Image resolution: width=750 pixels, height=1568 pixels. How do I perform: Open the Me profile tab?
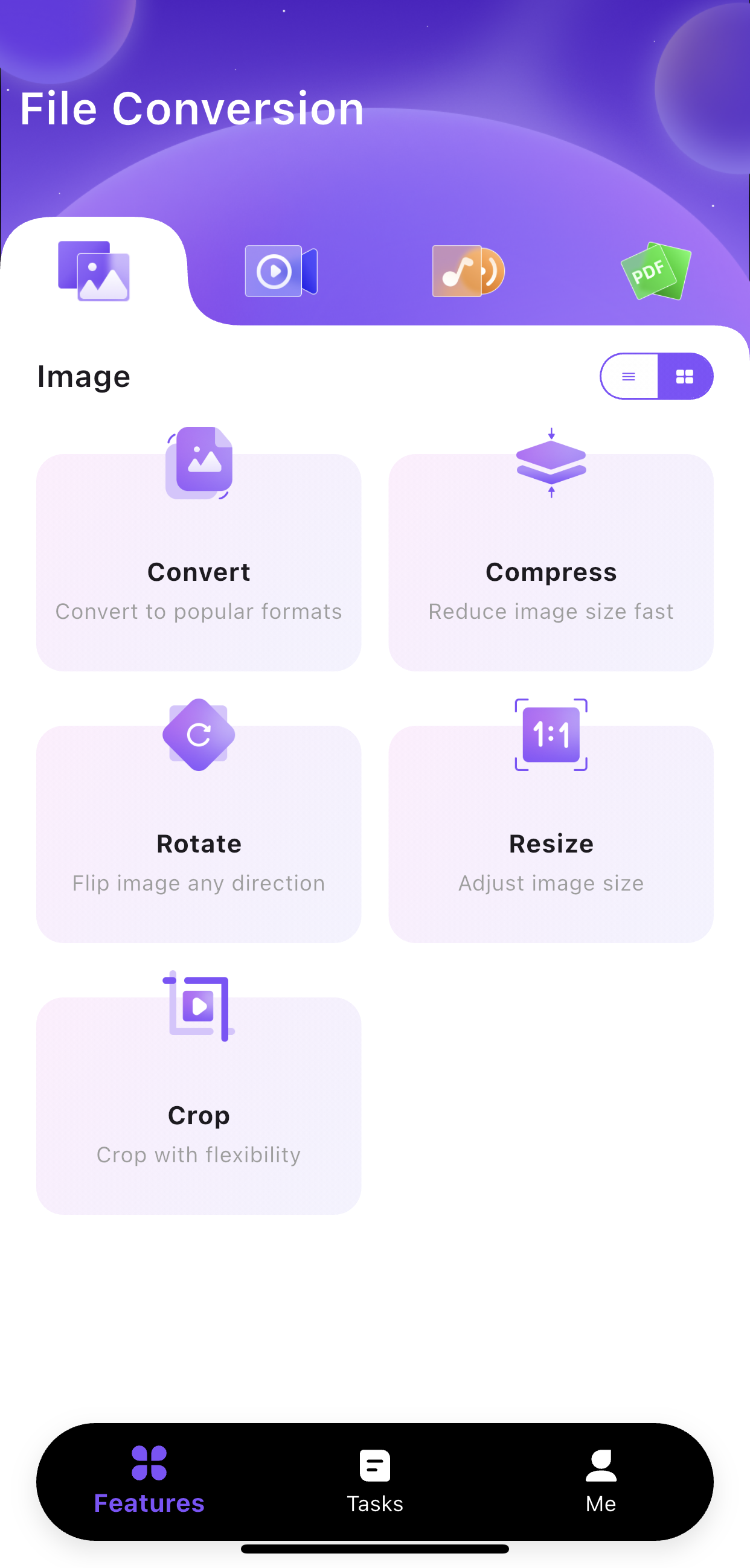point(600,1480)
